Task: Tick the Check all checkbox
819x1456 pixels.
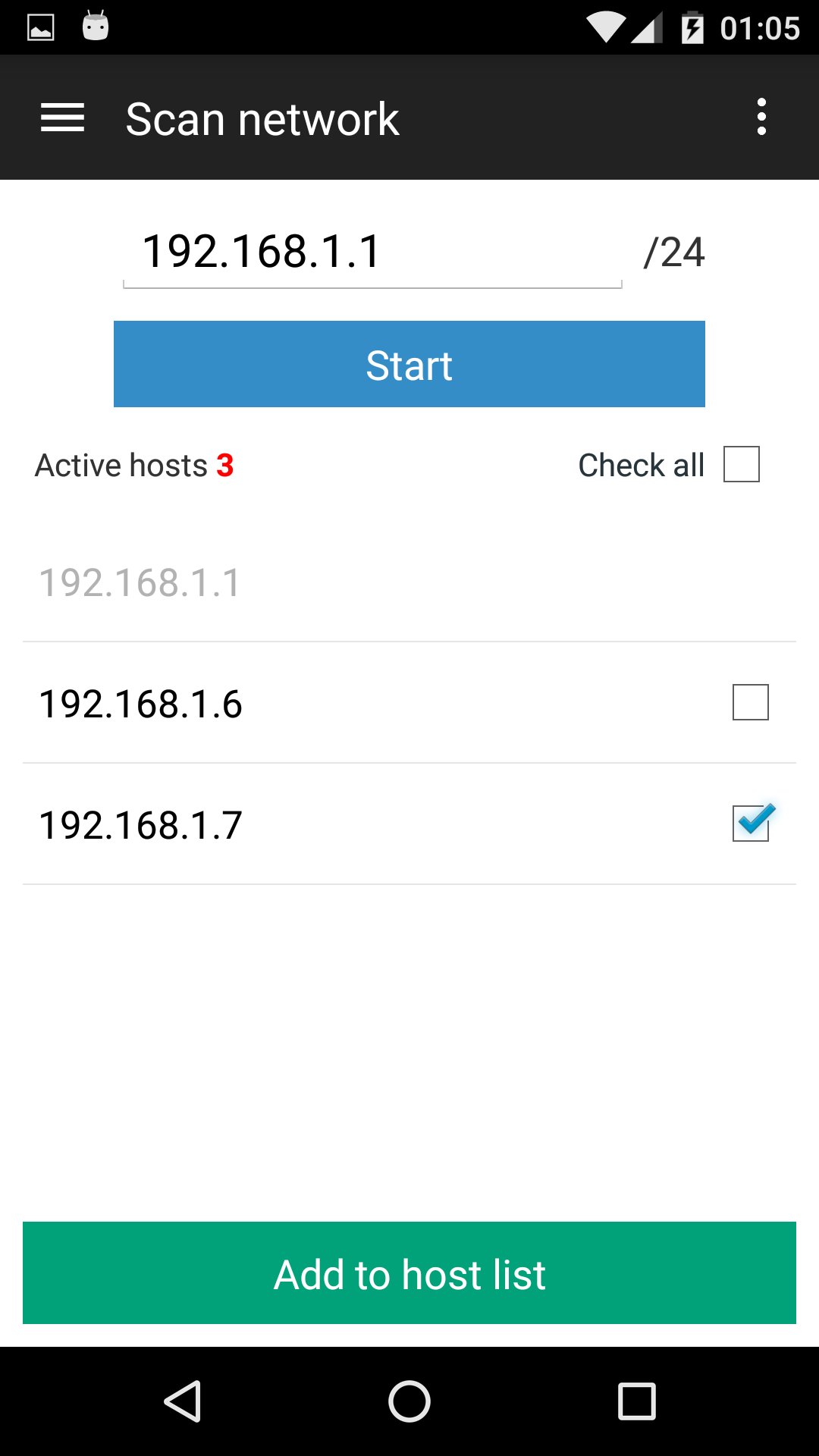Action: pos(742,464)
